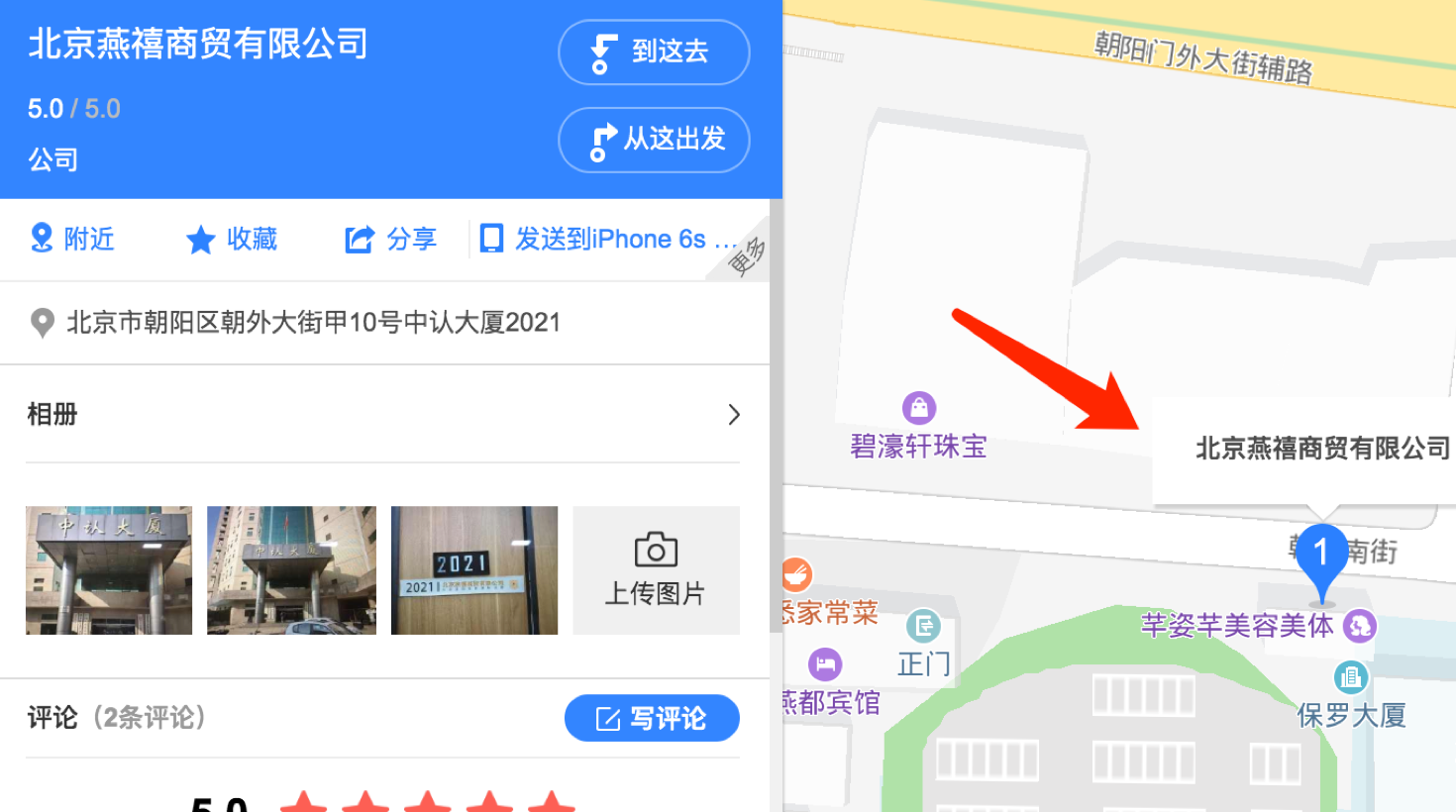Add this place to 收藏 favorites
This screenshot has height=812, width=1456.
[x=232, y=239]
